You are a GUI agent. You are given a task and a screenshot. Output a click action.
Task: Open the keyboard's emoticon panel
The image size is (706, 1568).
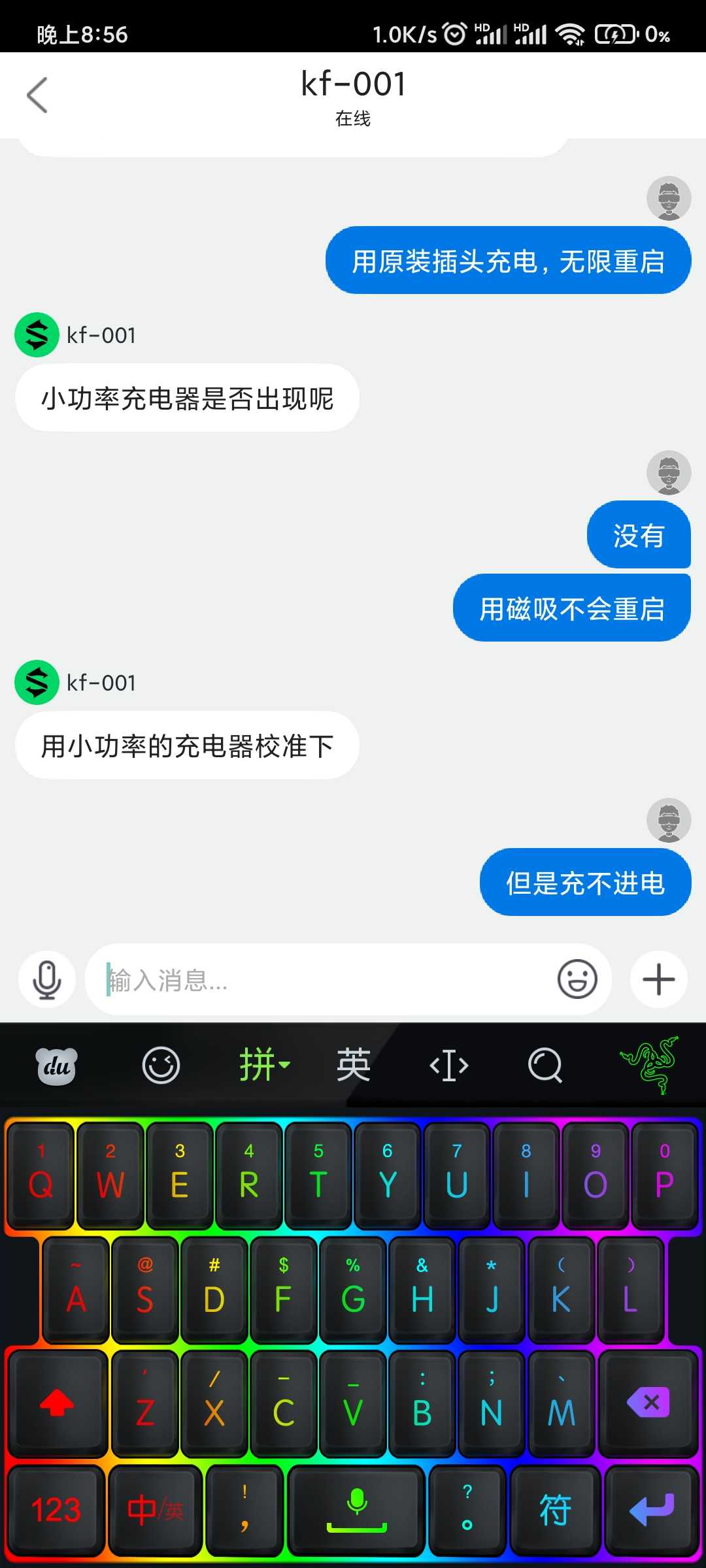161,1066
